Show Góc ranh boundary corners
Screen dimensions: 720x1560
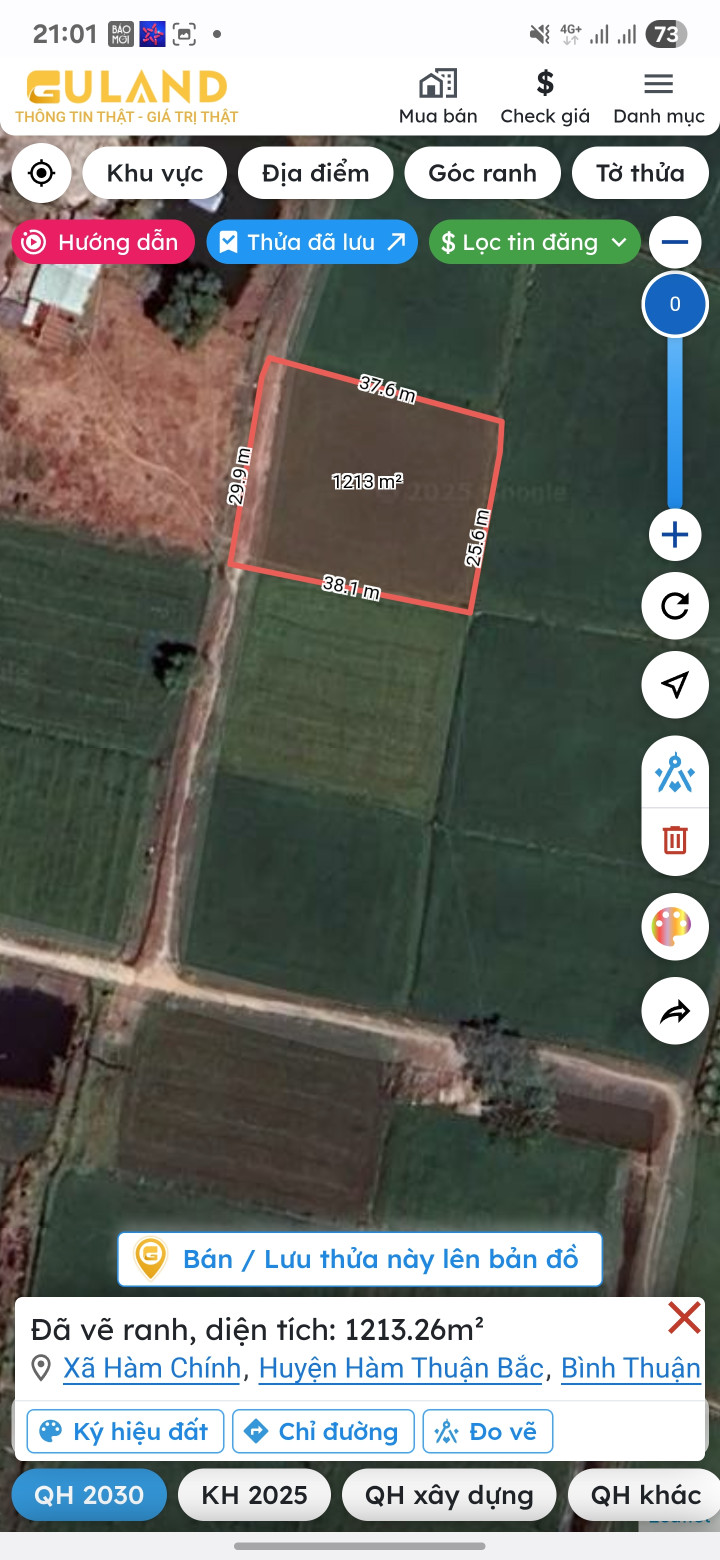[x=482, y=173]
